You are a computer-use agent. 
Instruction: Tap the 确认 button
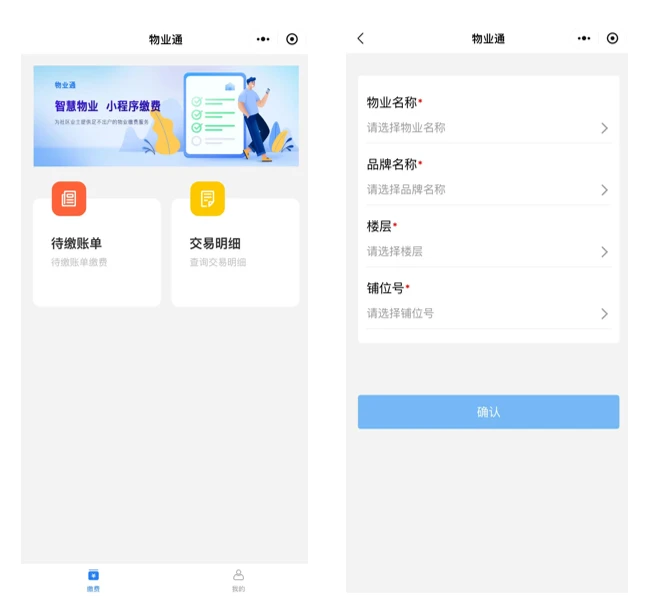(x=488, y=412)
